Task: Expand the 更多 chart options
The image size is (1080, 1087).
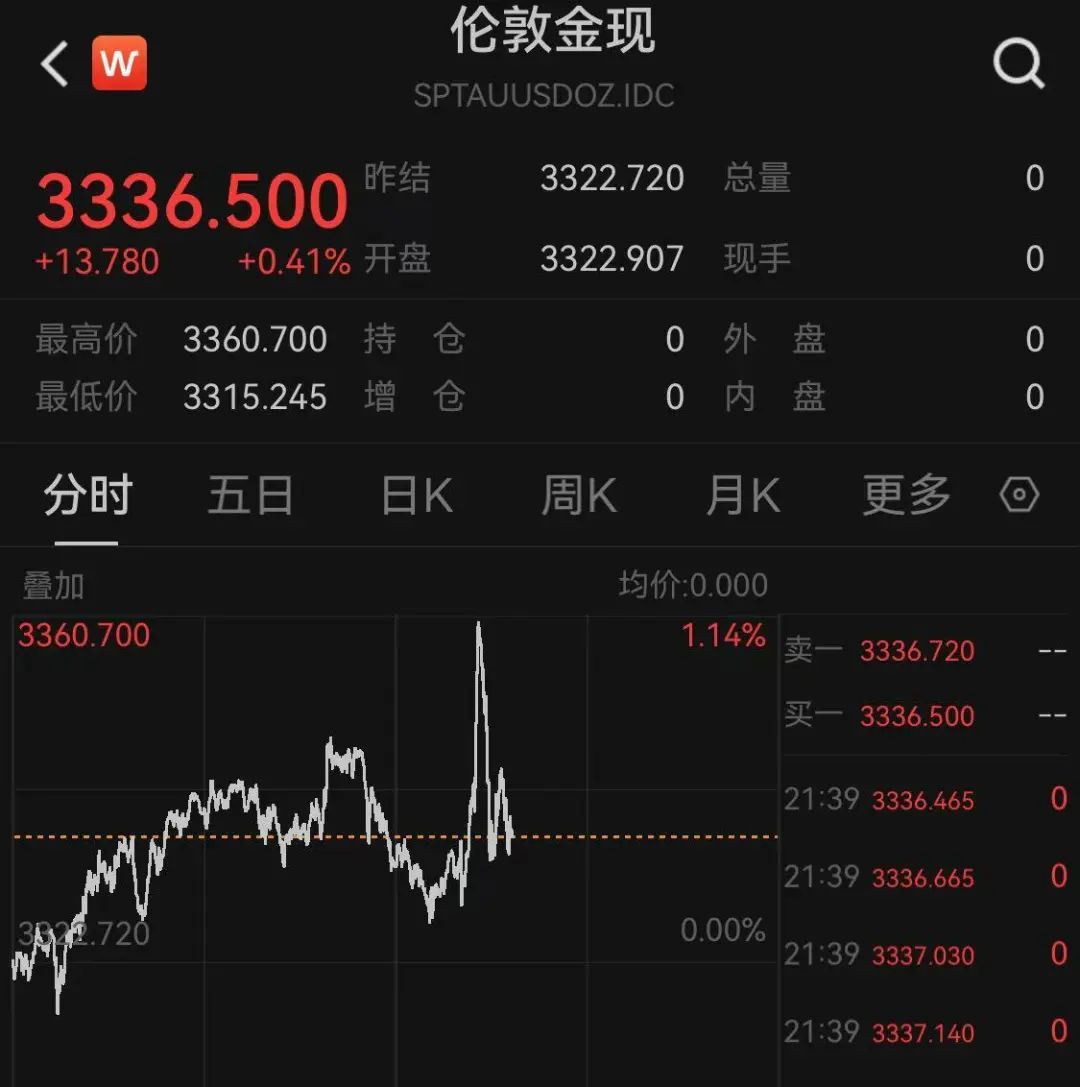Action: 906,496
